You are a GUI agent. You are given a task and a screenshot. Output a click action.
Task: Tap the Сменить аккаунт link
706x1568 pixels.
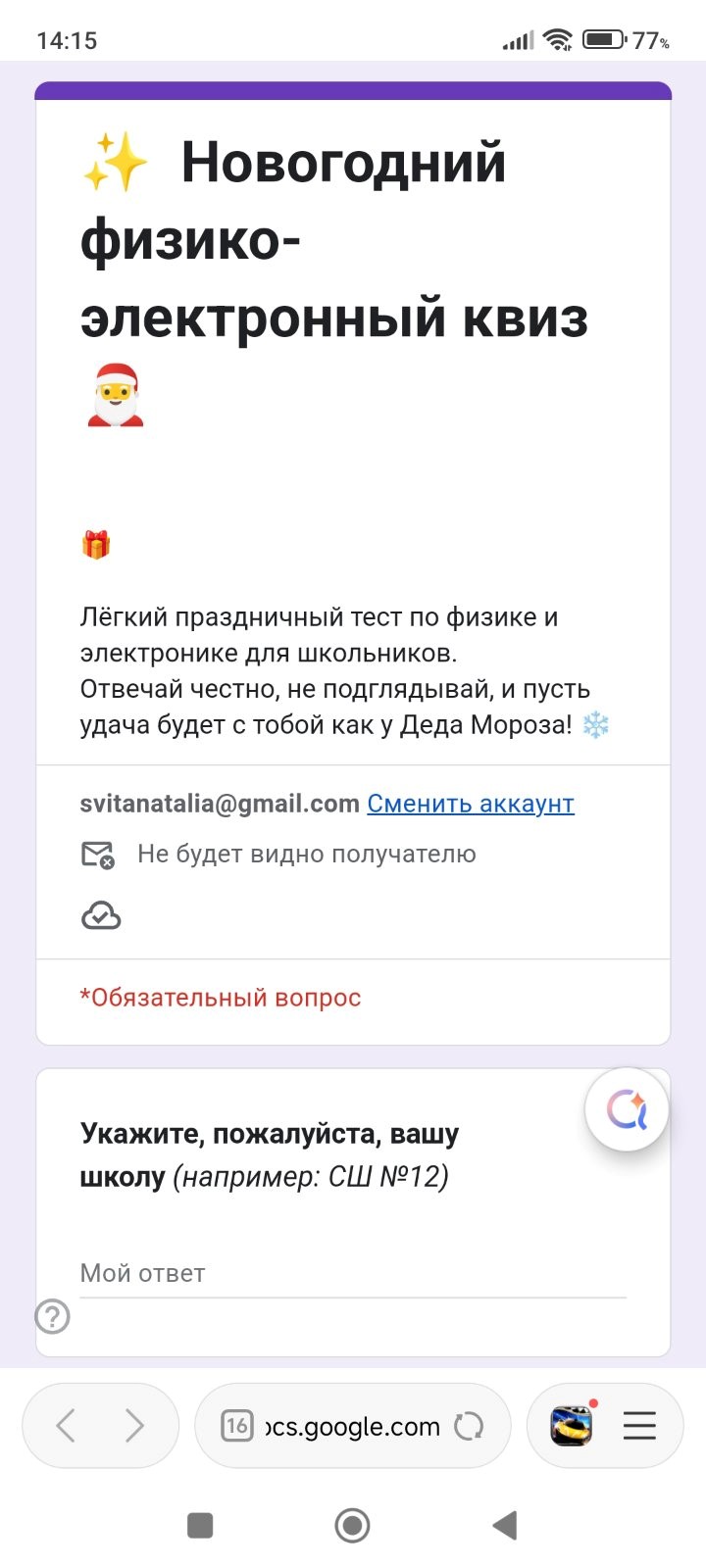click(x=471, y=804)
